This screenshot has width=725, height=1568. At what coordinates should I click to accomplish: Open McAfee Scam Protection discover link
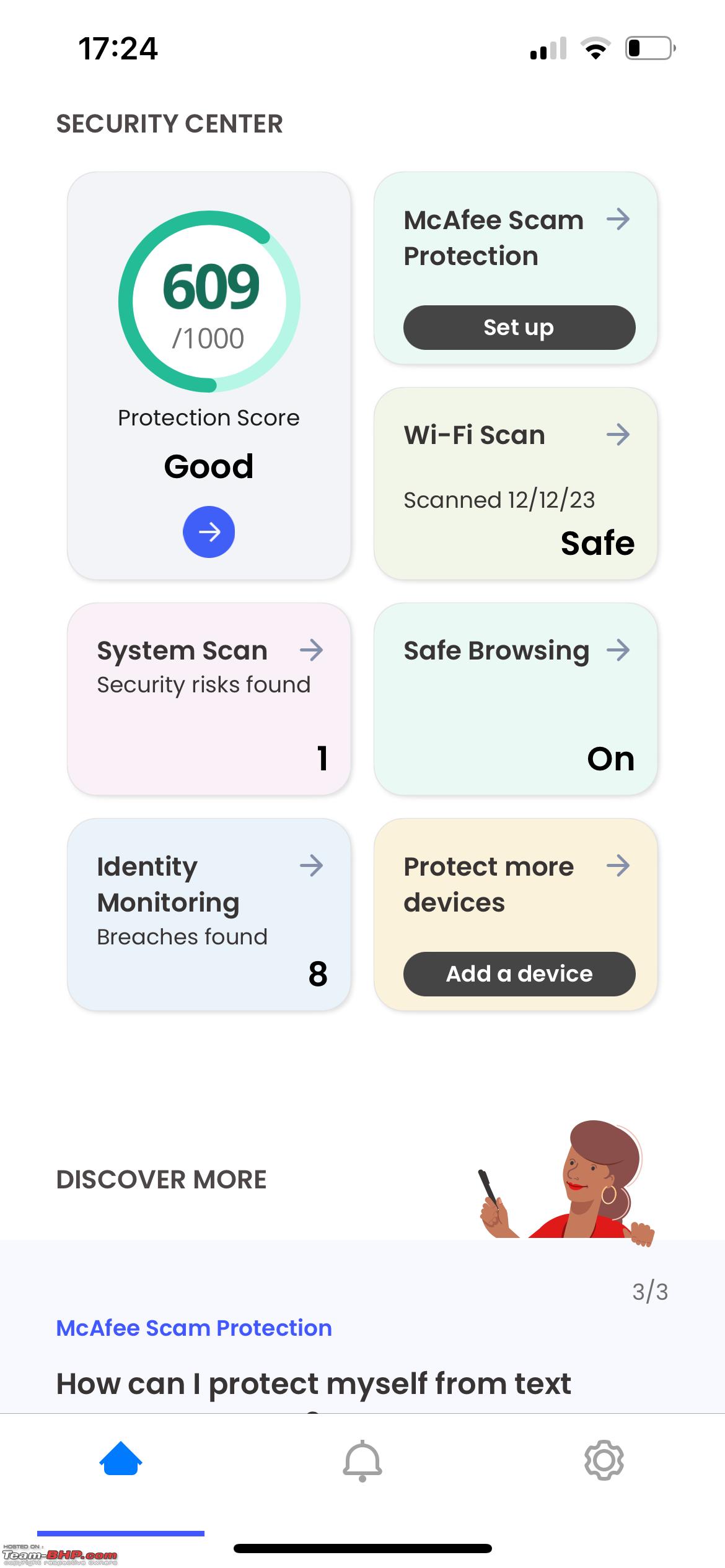coord(194,1328)
